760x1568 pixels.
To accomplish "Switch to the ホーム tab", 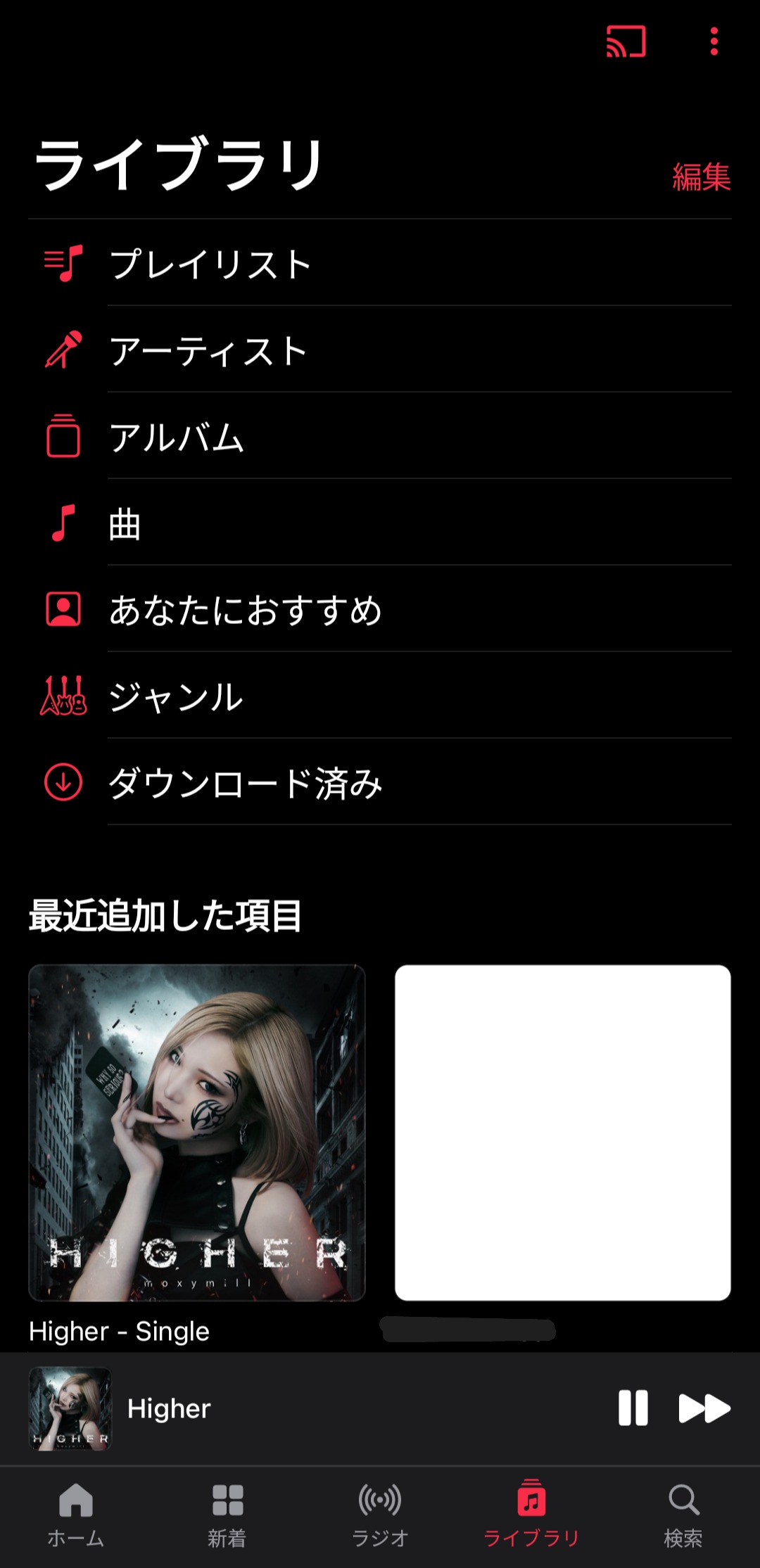I will point(76,1515).
